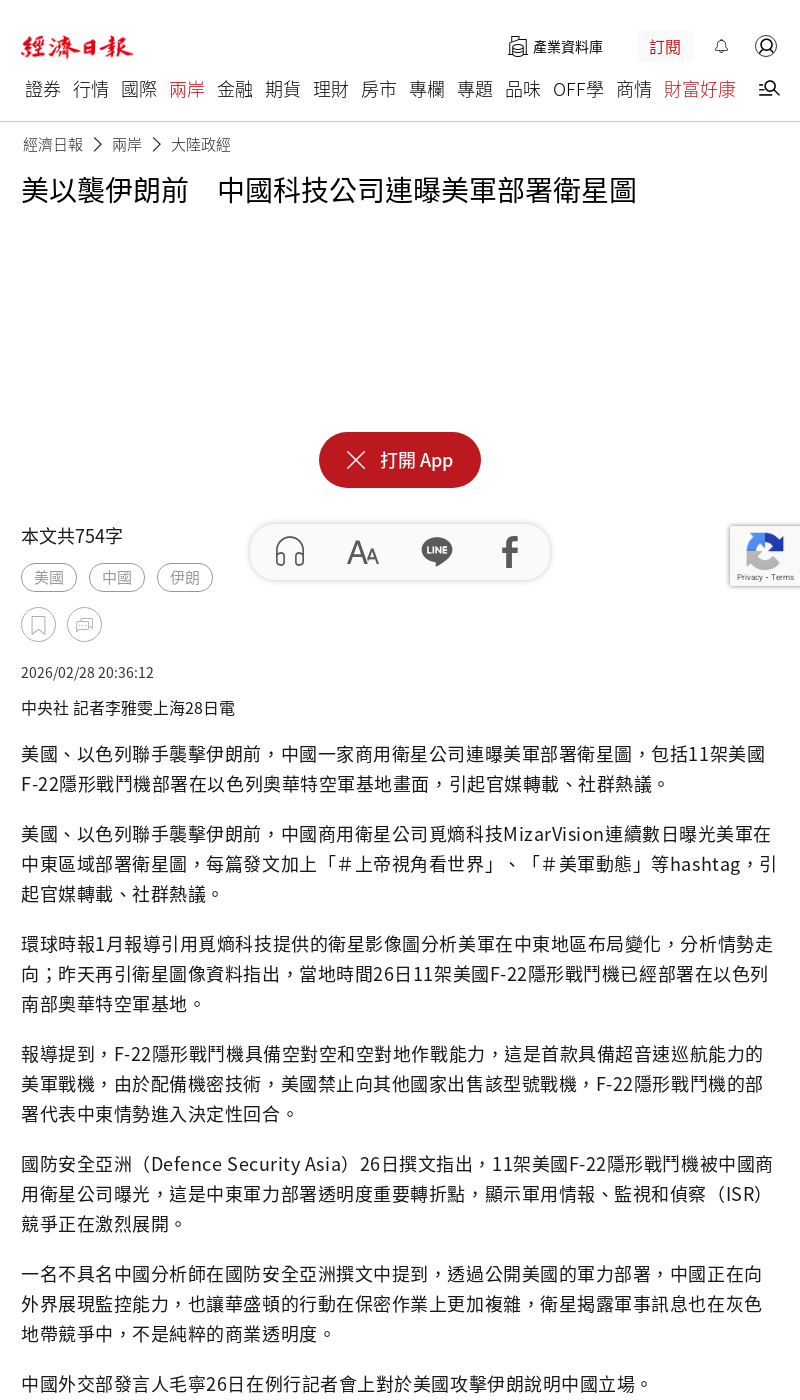The image size is (800, 1400).
Task: Switch to the 證券 section
Action: (x=43, y=89)
